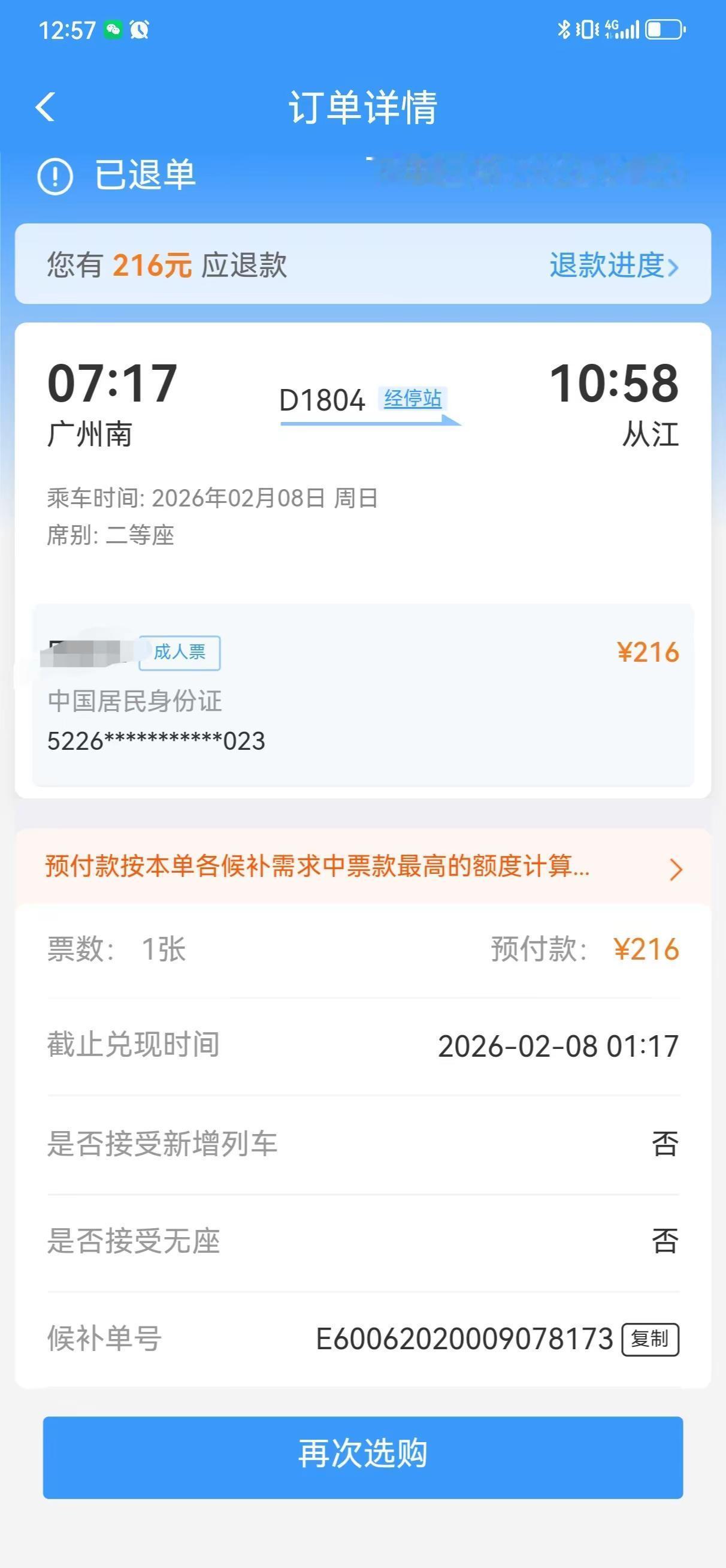Click the masked ID number 5226***023
Image resolution: width=726 pixels, height=1568 pixels.
tap(155, 741)
